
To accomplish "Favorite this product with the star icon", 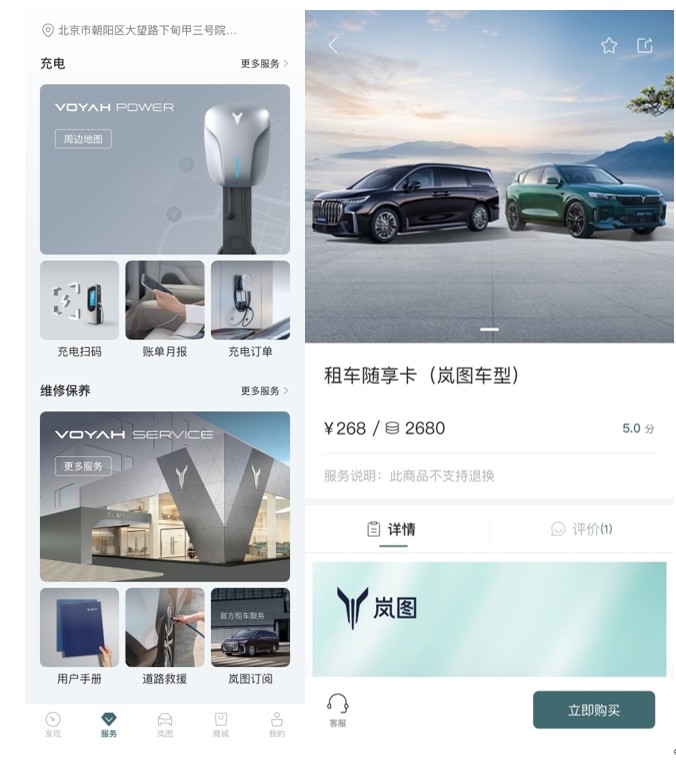I will pos(609,45).
